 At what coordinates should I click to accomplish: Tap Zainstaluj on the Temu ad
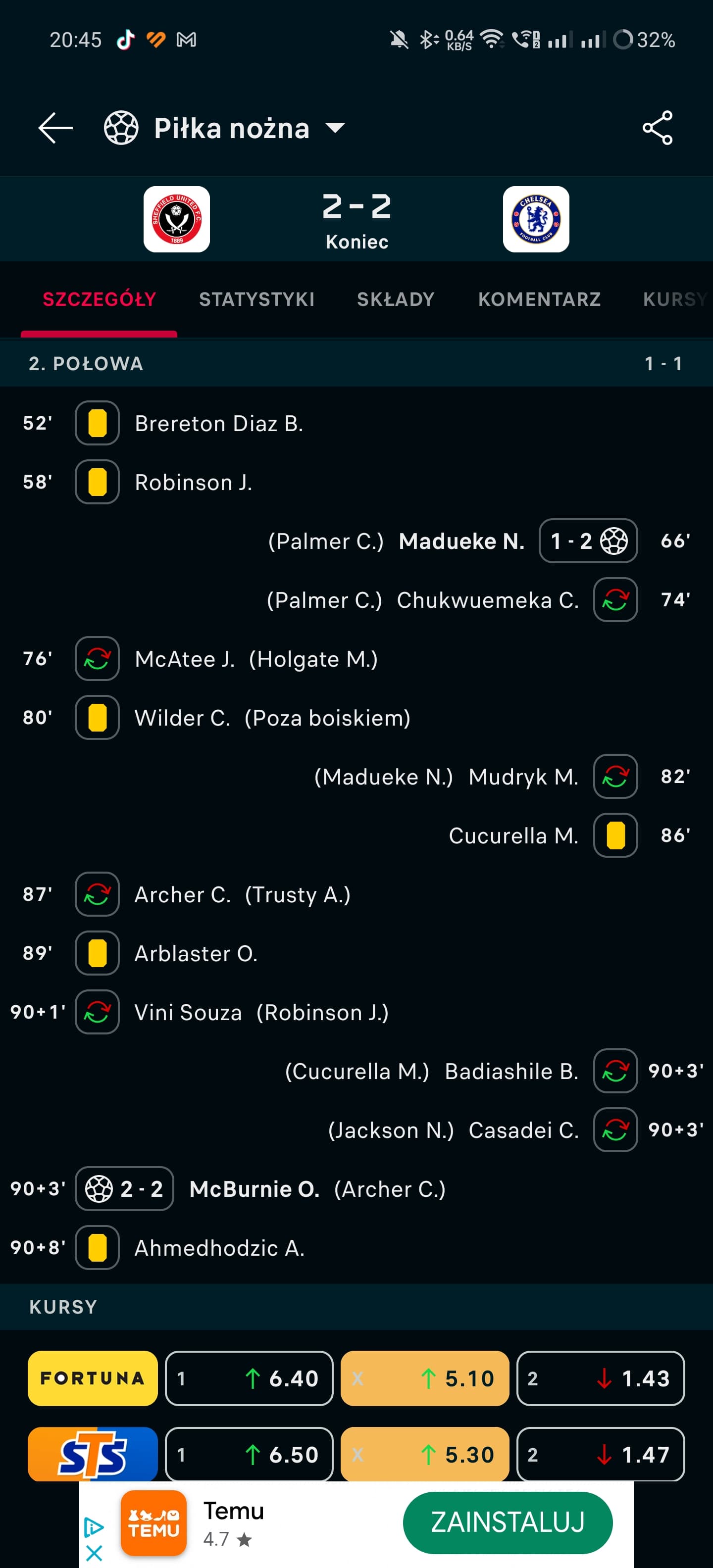[x=507, y=1522]
